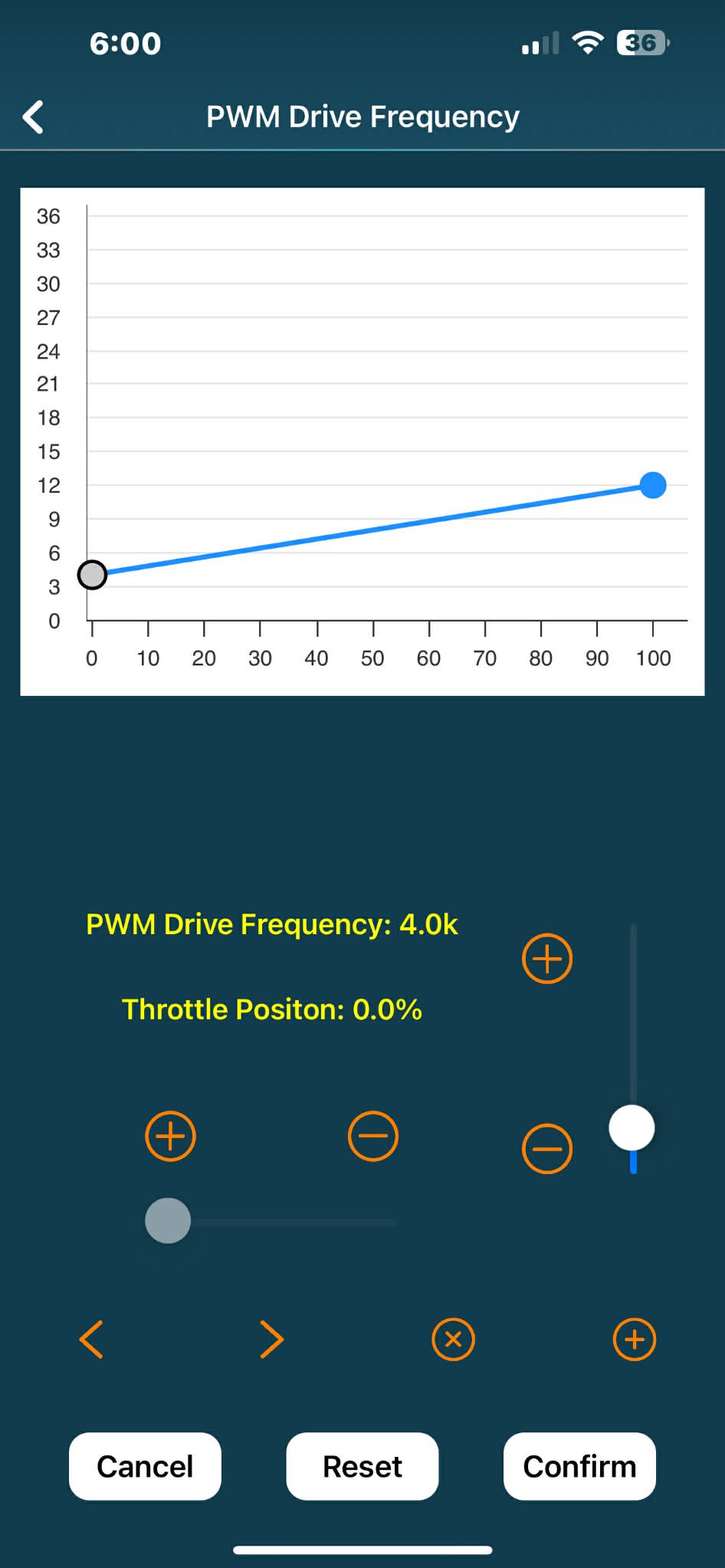Screen dimensions: 725x1568
Task: Cancel the frequency changes
Action: coord(145,1466)
